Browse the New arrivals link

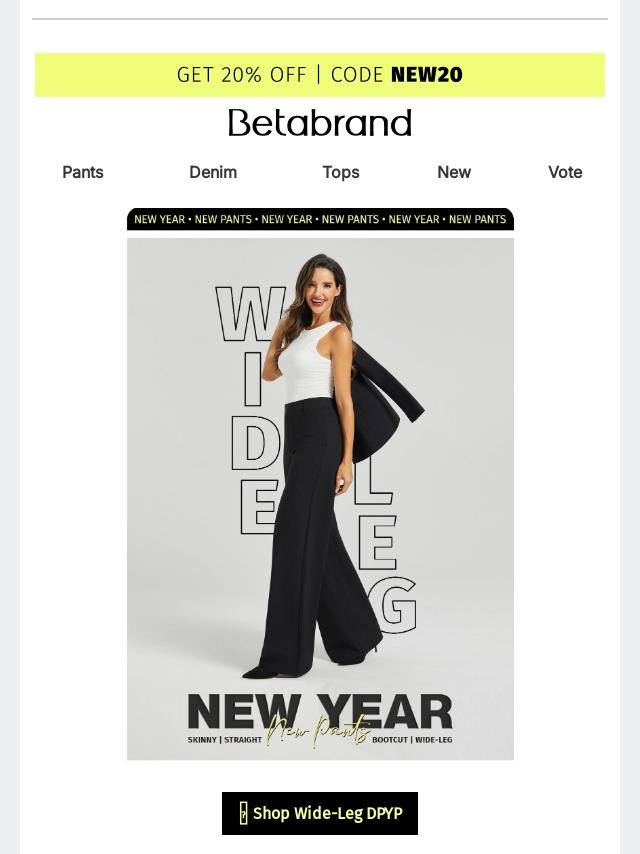(x=453, y=172)
